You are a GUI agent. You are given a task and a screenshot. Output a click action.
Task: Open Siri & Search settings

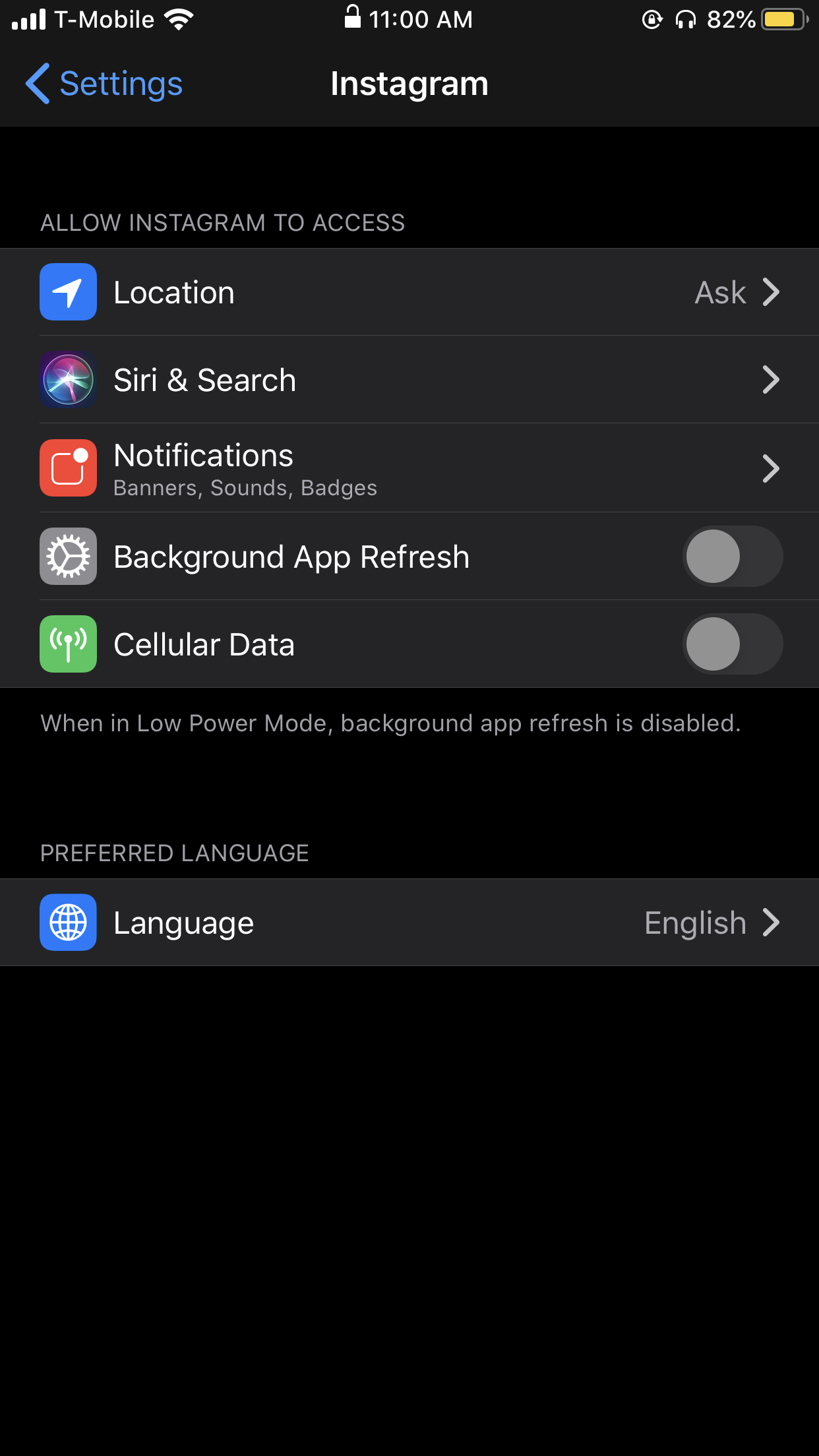(x=409, y=380)
